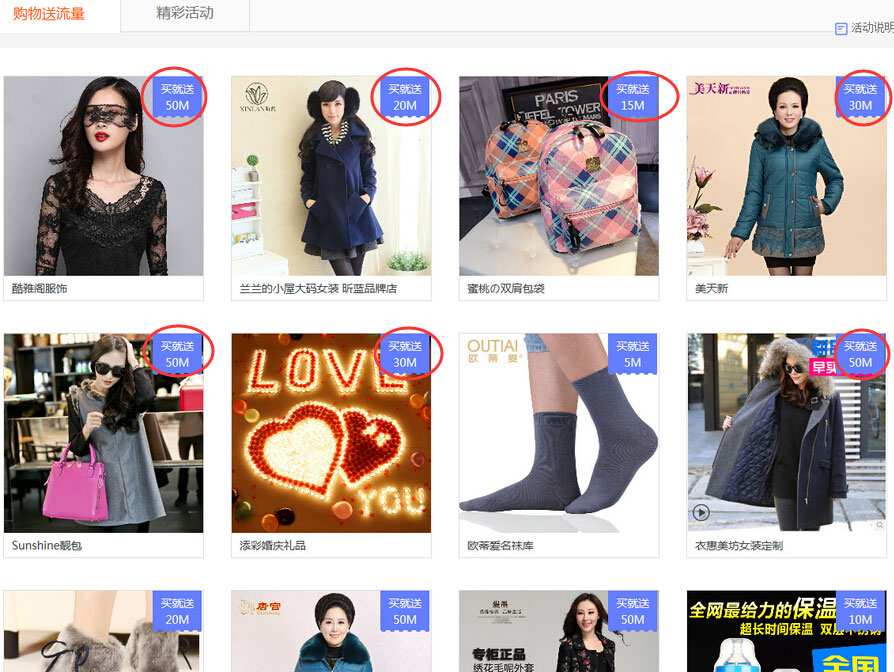Open the 美天新 coat card
This screenshot has height=672, width=894.
pos(787,185)
